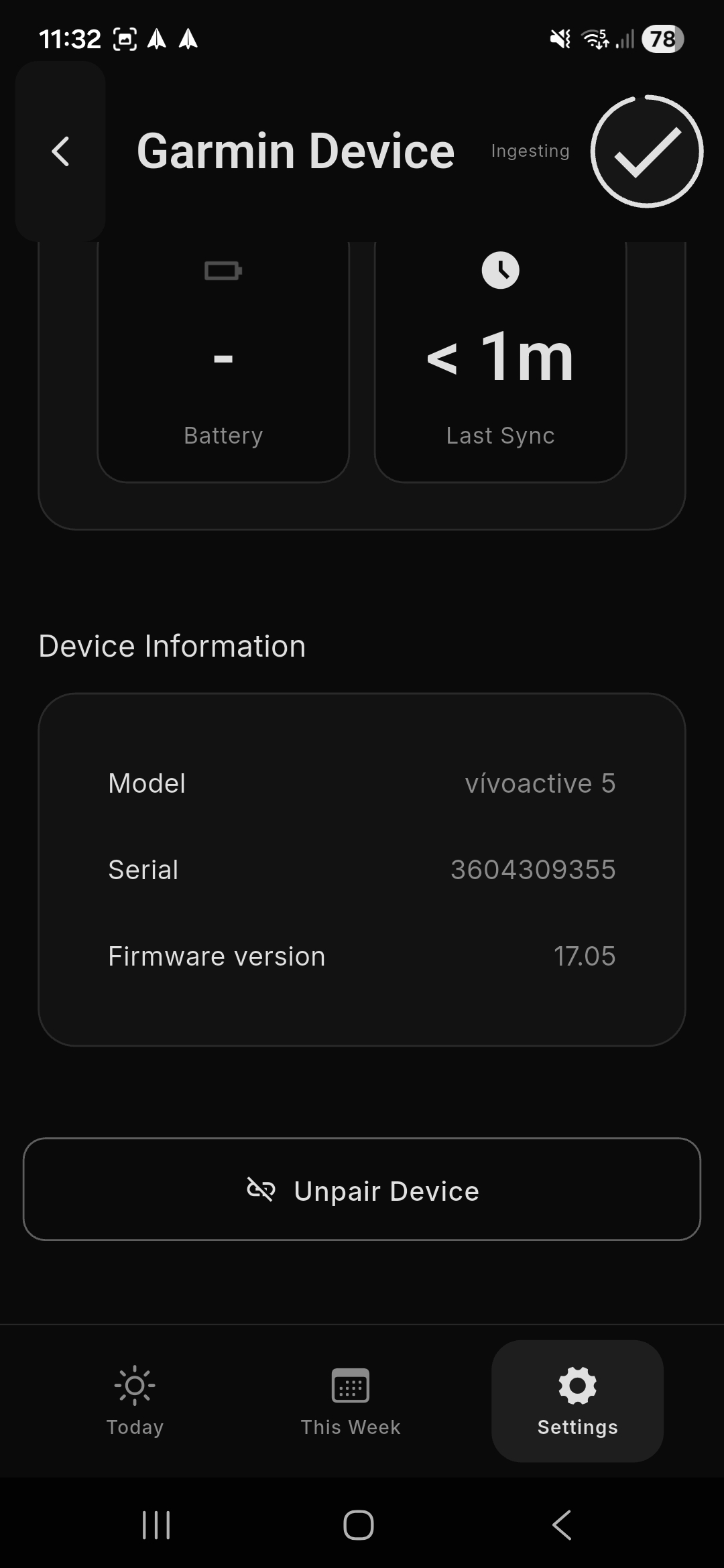Switch to the This Week tab
Viewport: 724px width, 1568px height.
tap(350, 1400)
